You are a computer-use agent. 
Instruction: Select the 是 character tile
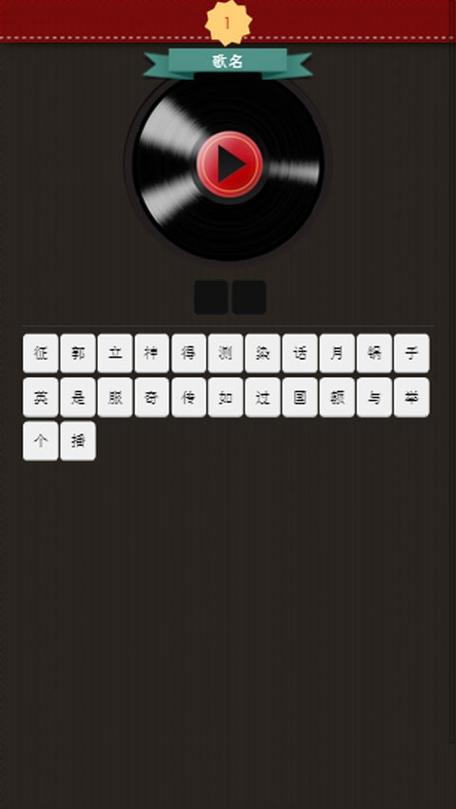pyautogui.click(x=77, y=397)
